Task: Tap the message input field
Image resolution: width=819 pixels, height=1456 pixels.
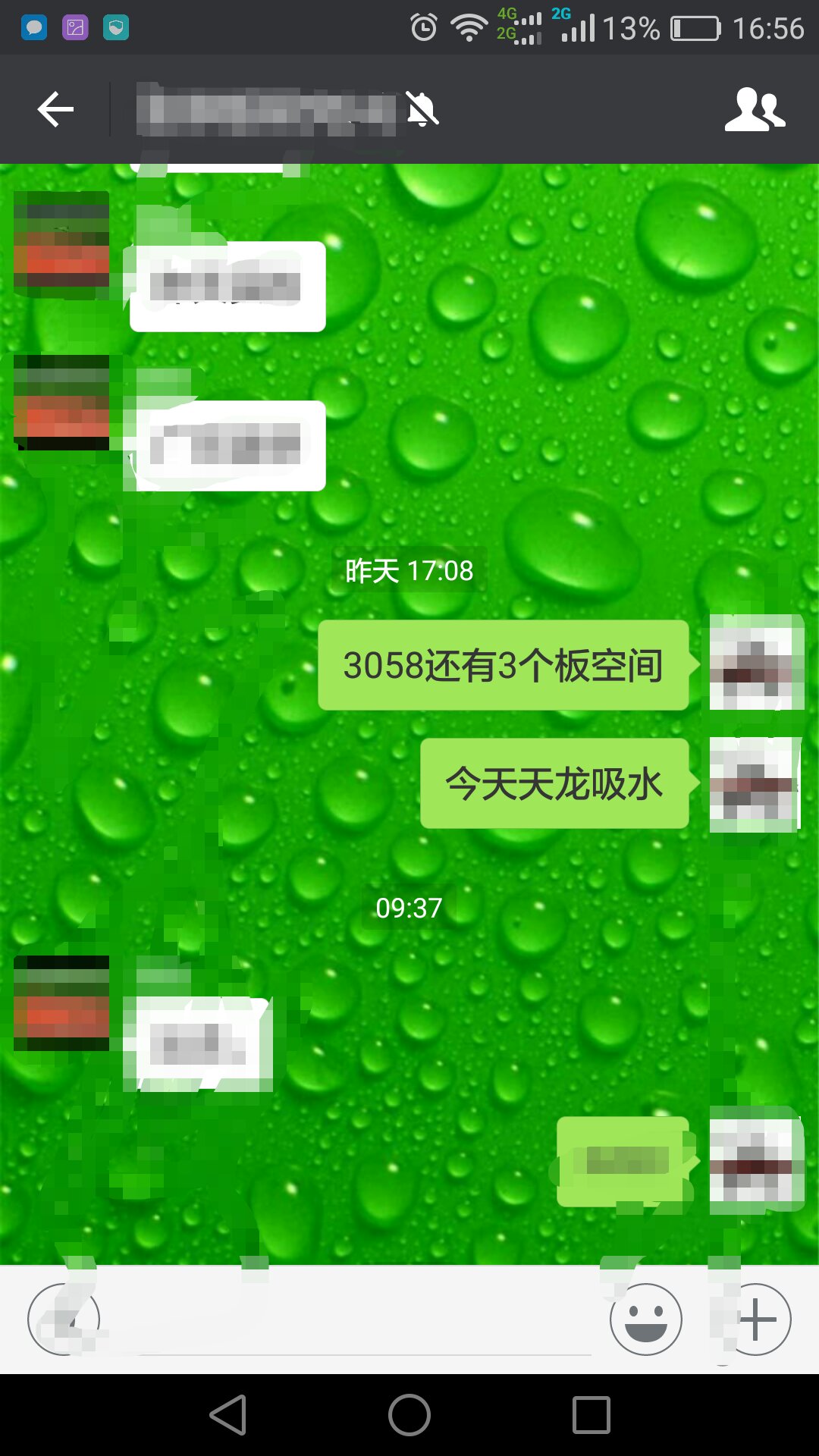Action: pos(356,1321)
